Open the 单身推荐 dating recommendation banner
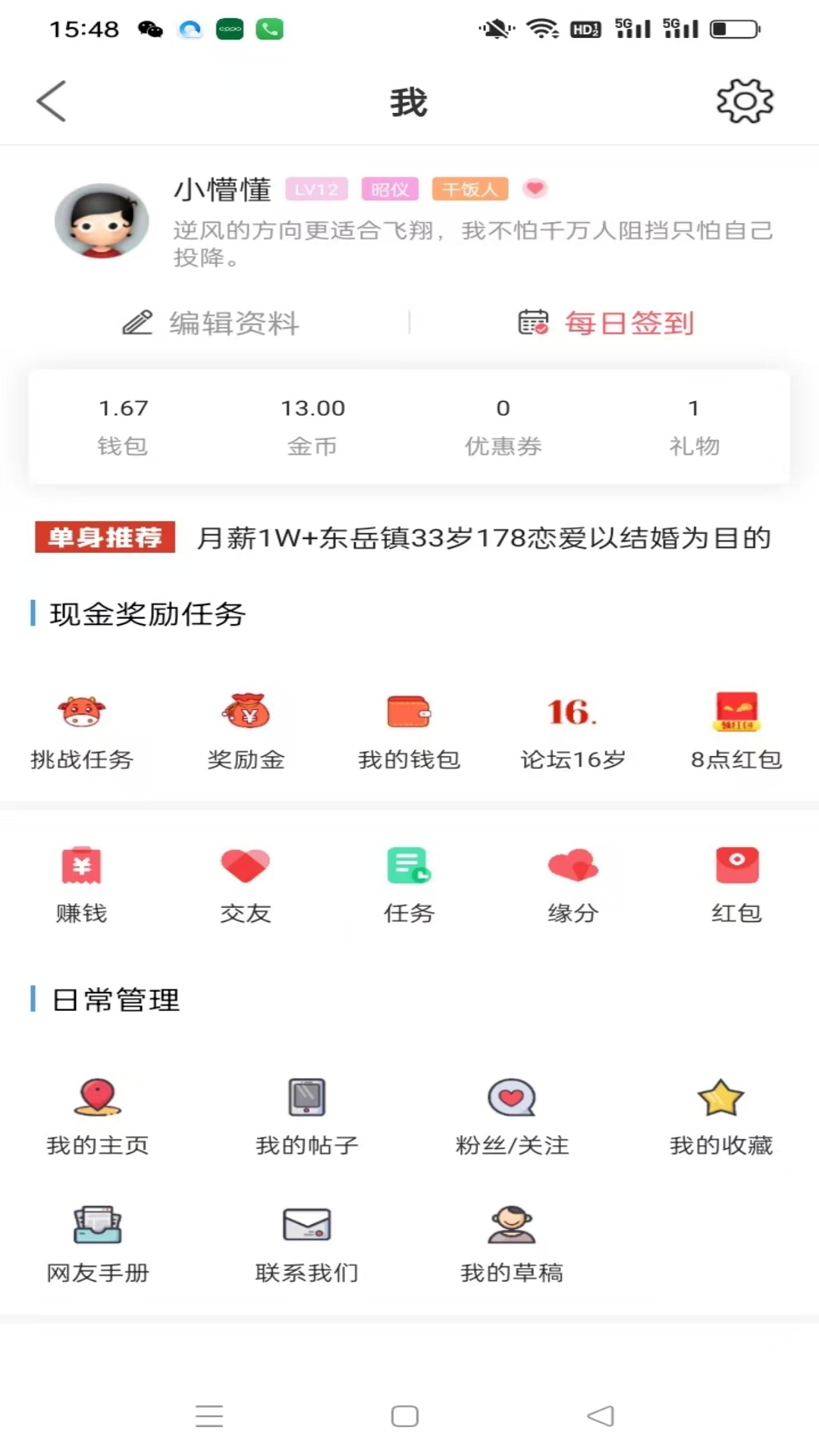 click(x=409, y=538)
